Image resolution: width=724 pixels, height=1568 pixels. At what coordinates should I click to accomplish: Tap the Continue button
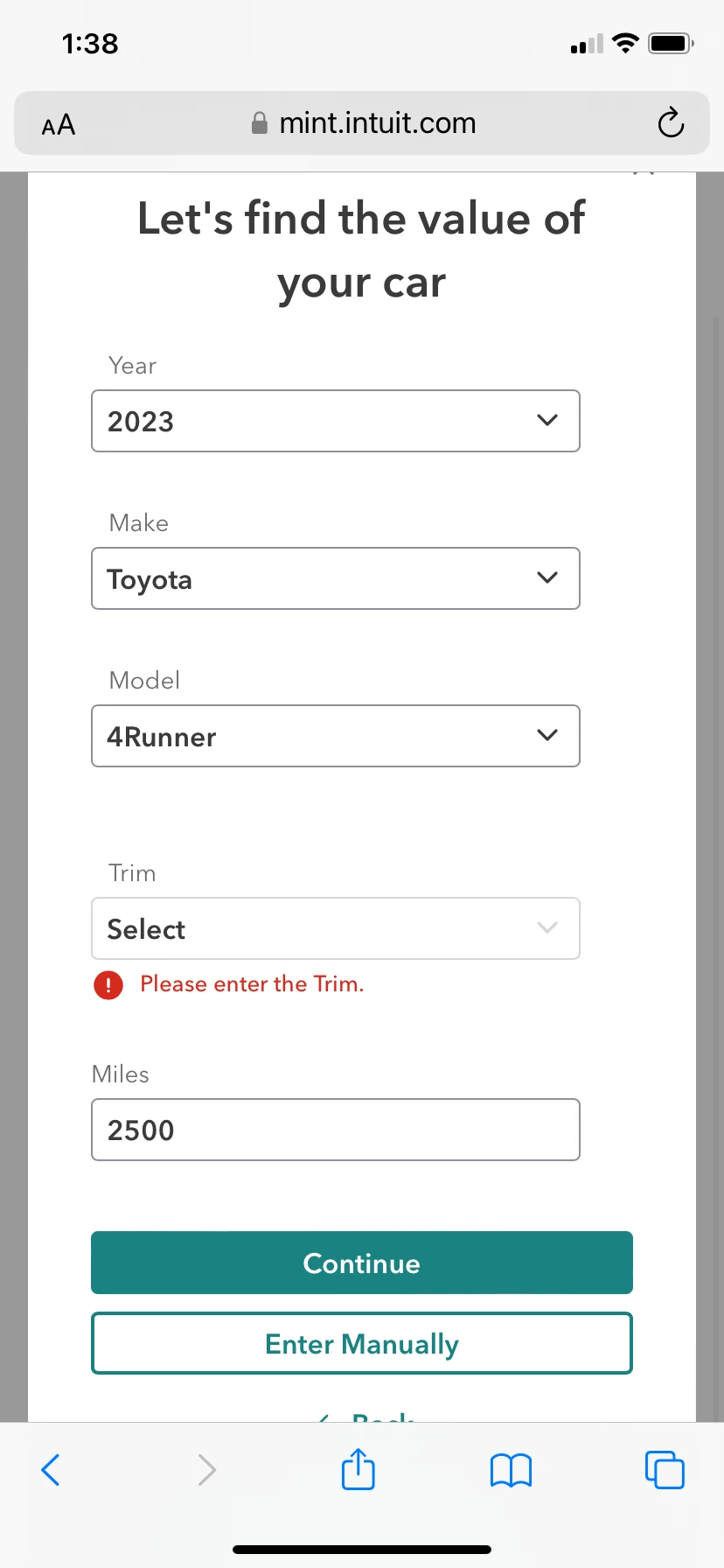[362, 1263]
